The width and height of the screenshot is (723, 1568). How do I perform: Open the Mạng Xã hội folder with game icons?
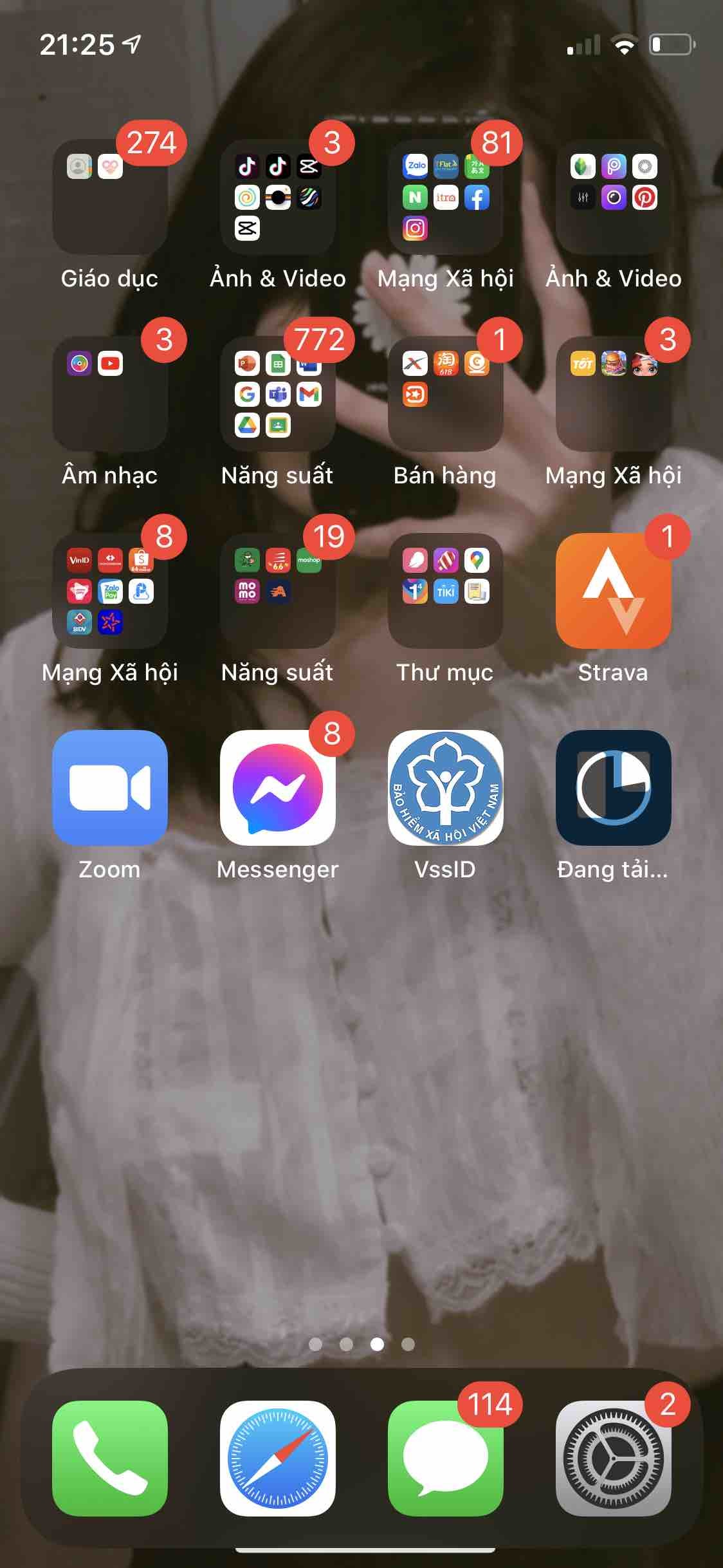613,394
